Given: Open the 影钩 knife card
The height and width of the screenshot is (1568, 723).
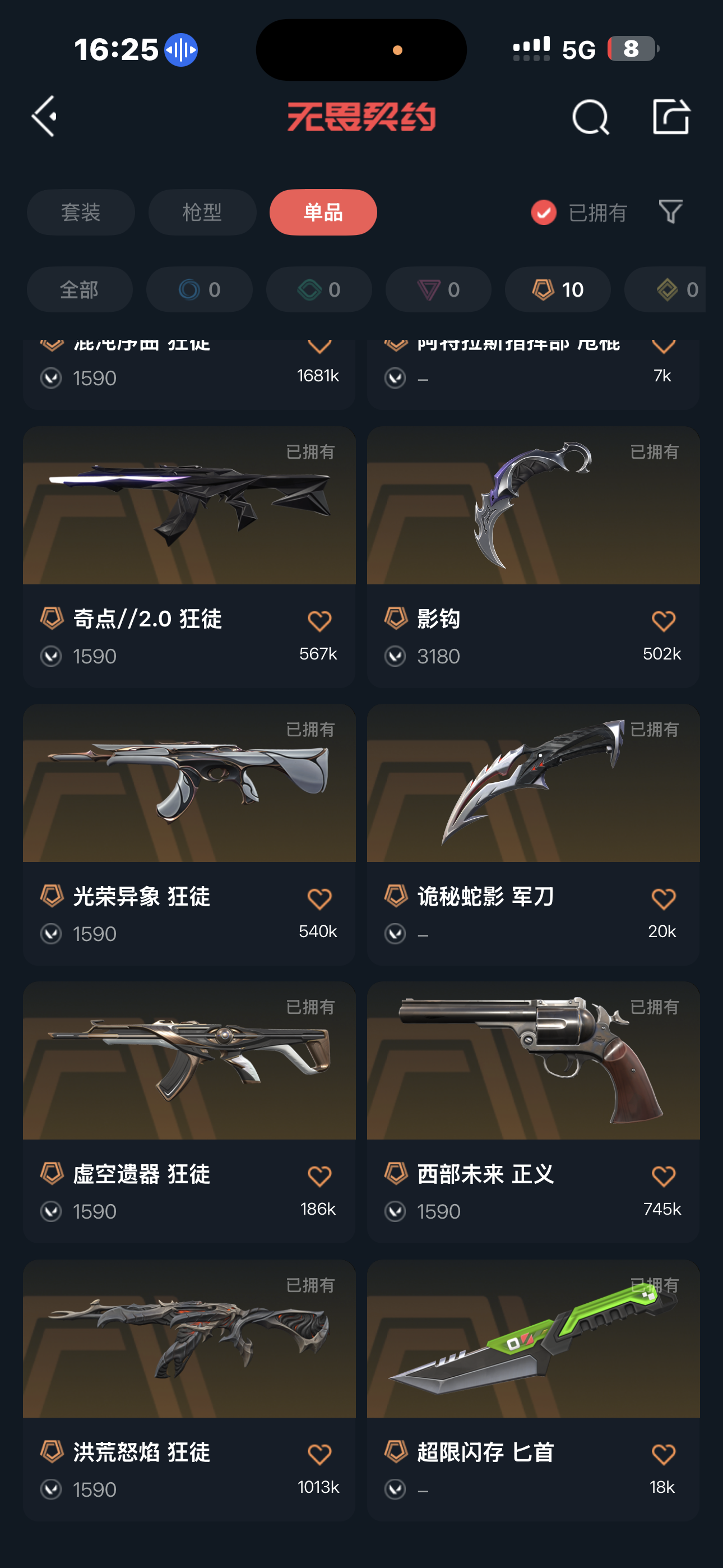Looking at the screenshot, I should (x=533, y=557).
